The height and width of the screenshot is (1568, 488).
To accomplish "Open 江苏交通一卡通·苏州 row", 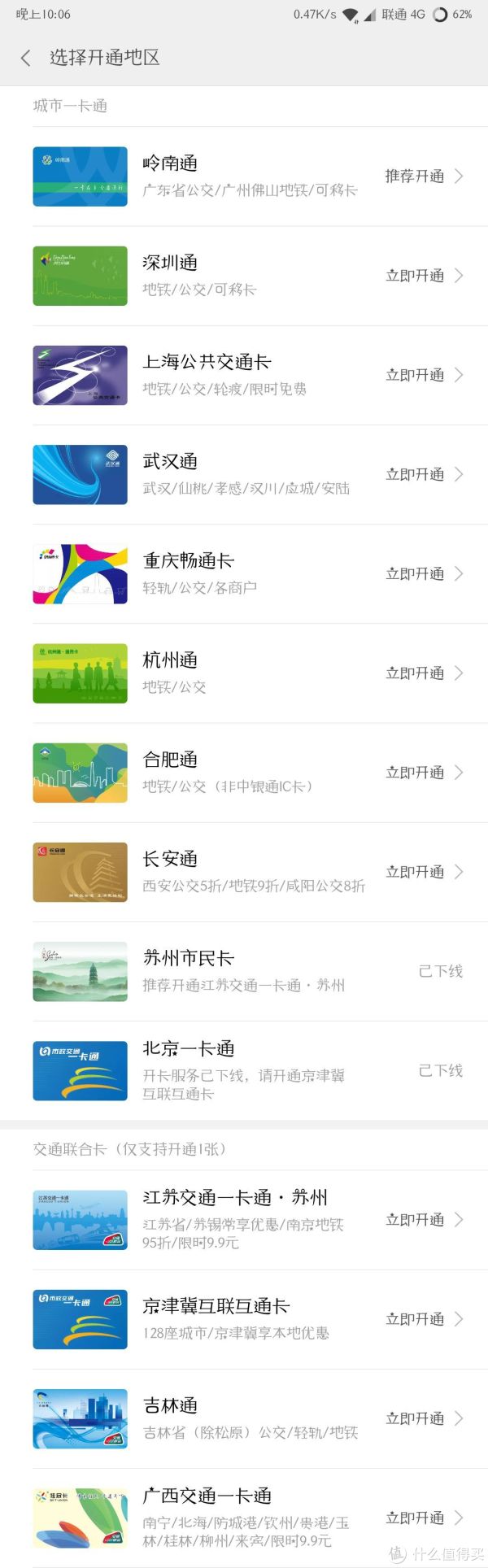I will click(244, 1219).
